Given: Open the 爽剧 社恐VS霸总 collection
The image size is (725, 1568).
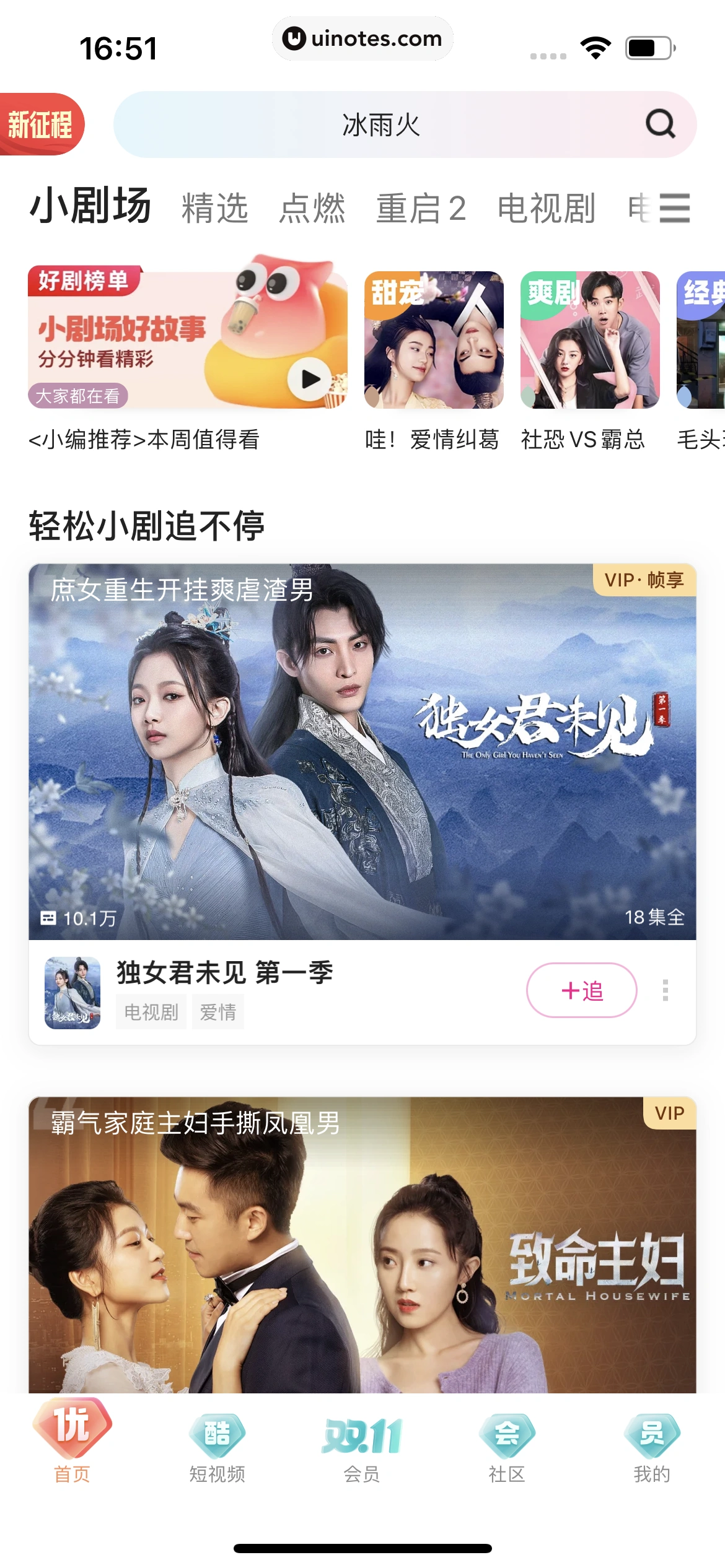Looking at the screenshot, I should (589, 341).
